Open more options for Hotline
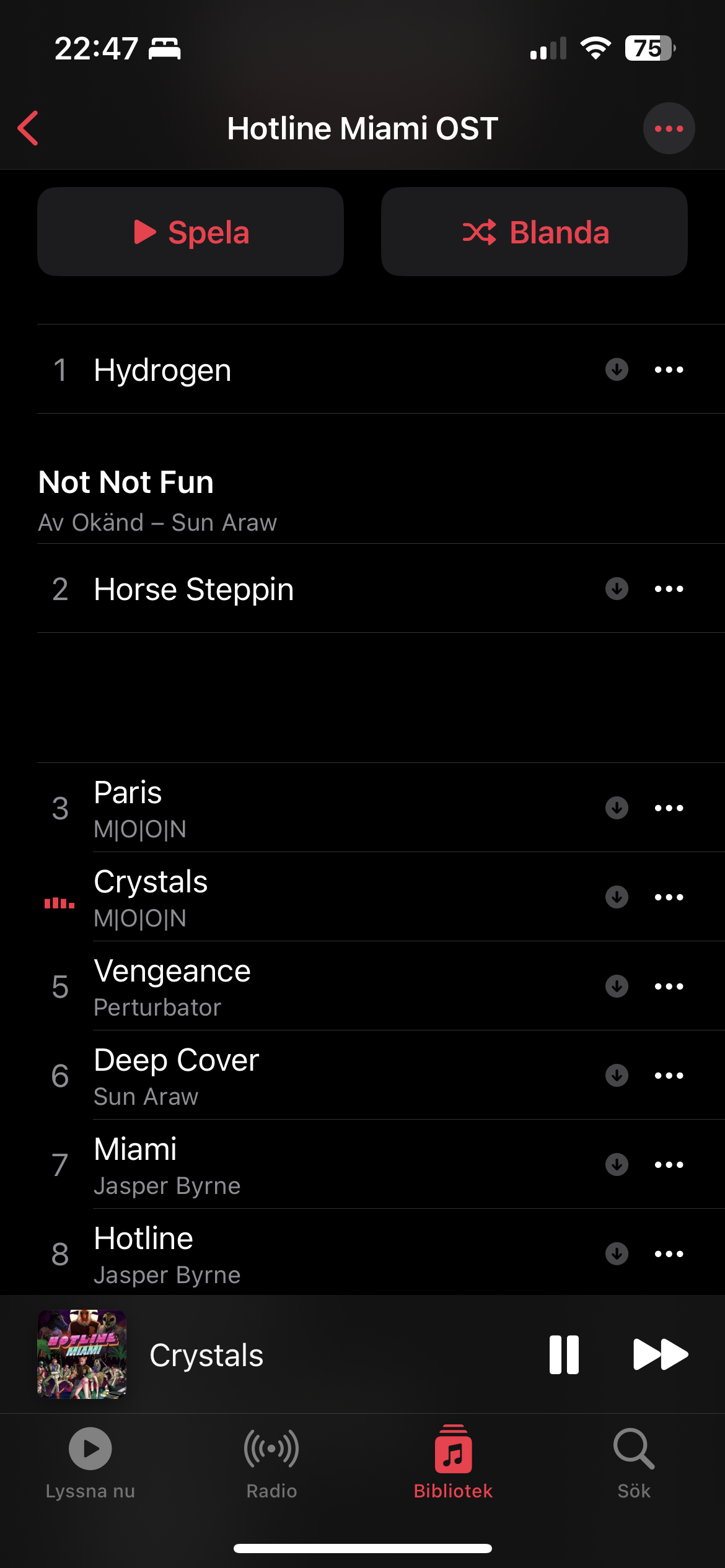This screenshot has width=725, height=1568. pyautogui.click(x=669, y=1253)
